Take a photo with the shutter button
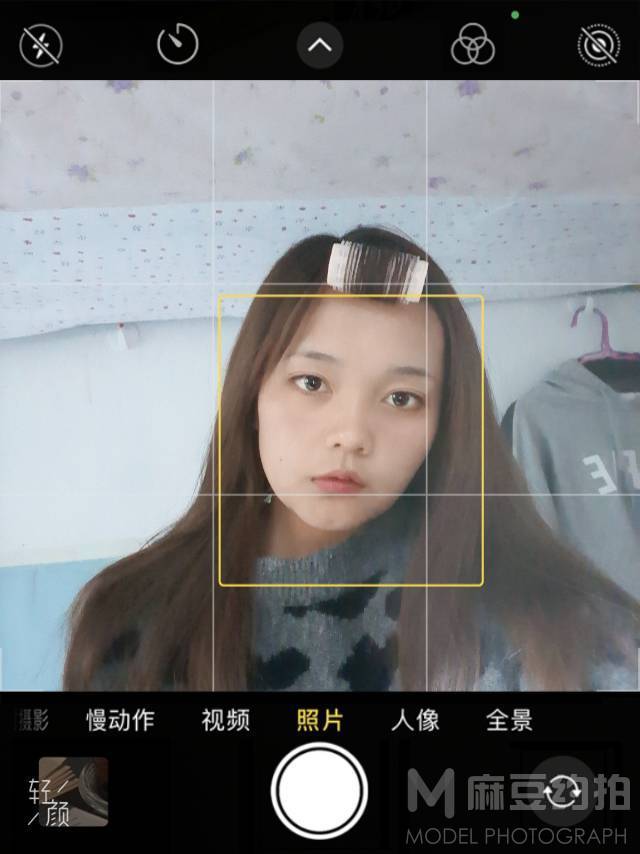The height and width of the screenshot is (854, 640). (320, 791)
